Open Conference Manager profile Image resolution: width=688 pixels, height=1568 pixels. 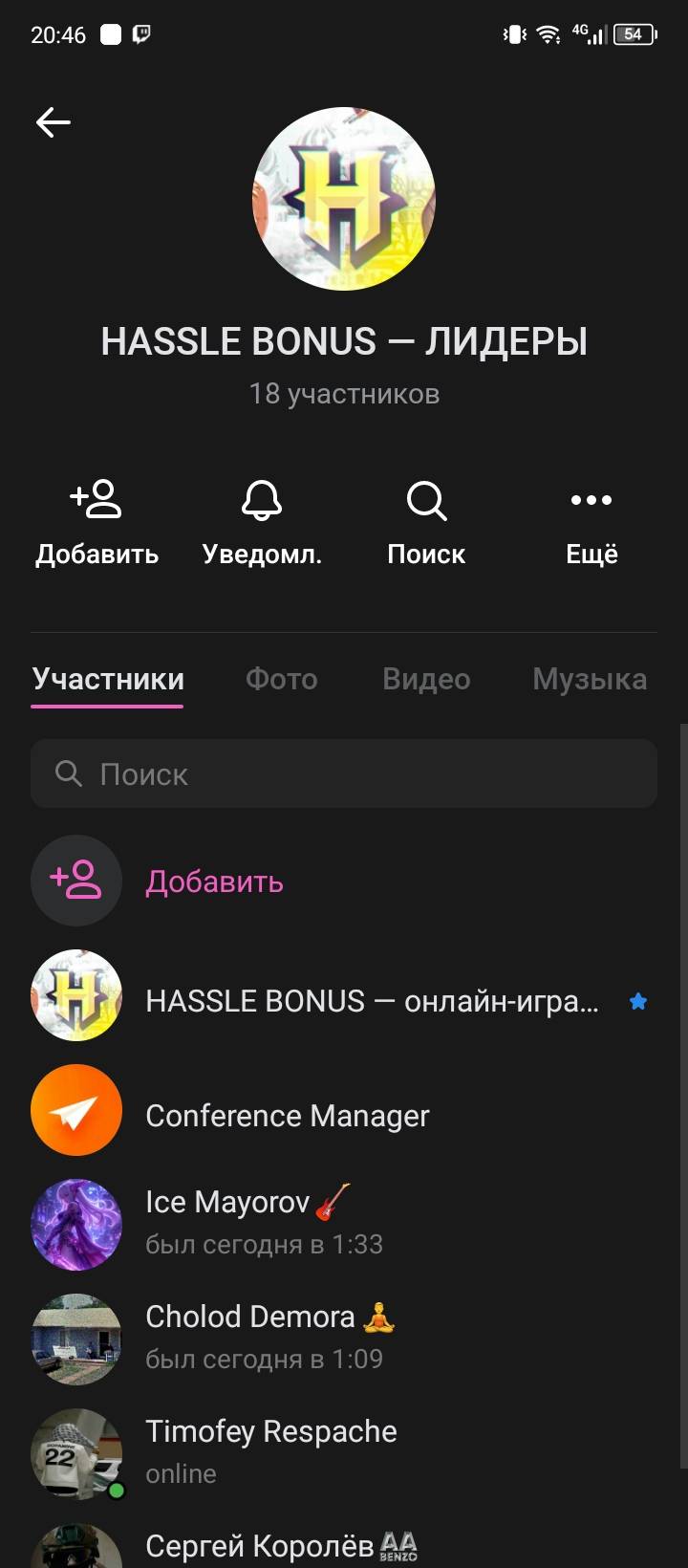[287, 1116]
